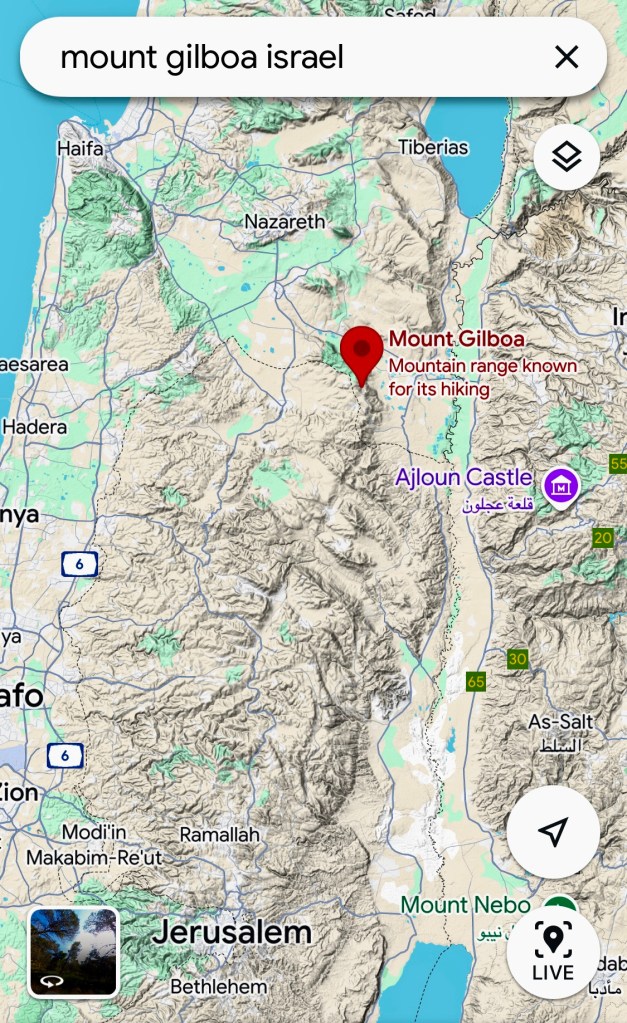Viewport: 627px width, 1023px height.
Task: Open the Street View photo thumbnail
Action: coord(74,951)
